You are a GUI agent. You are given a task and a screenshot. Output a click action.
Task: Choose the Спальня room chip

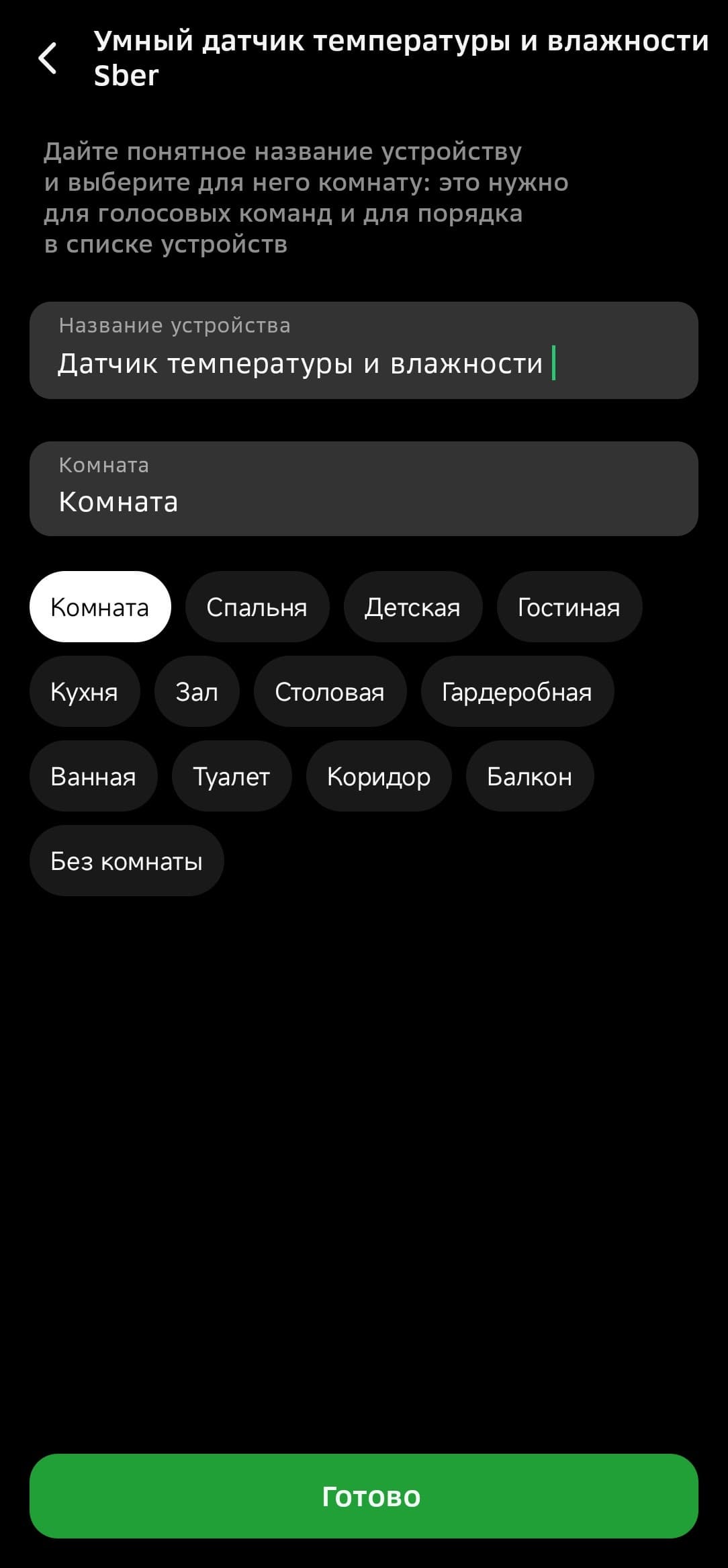tap(257, 607)
